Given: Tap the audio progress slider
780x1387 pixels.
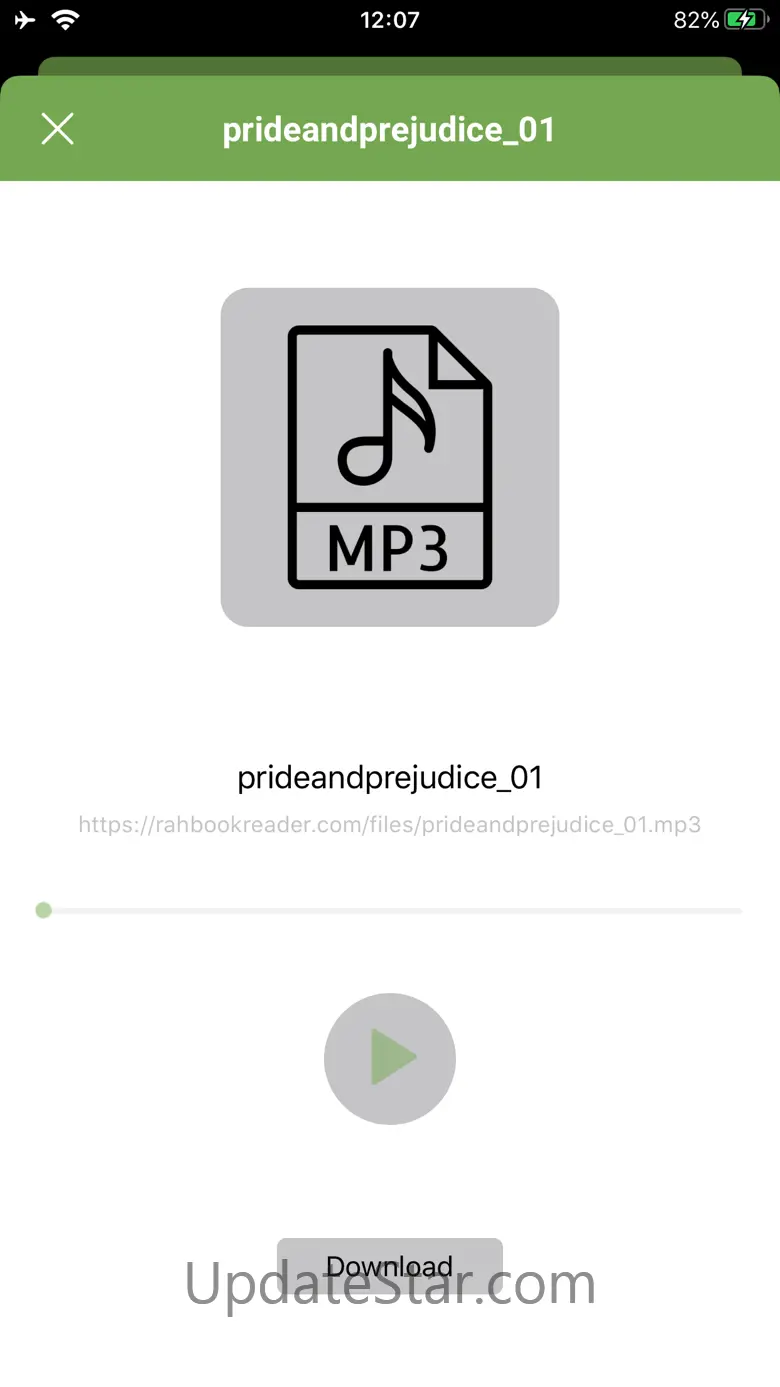Looking at the screenshot, I should point(390,910).
